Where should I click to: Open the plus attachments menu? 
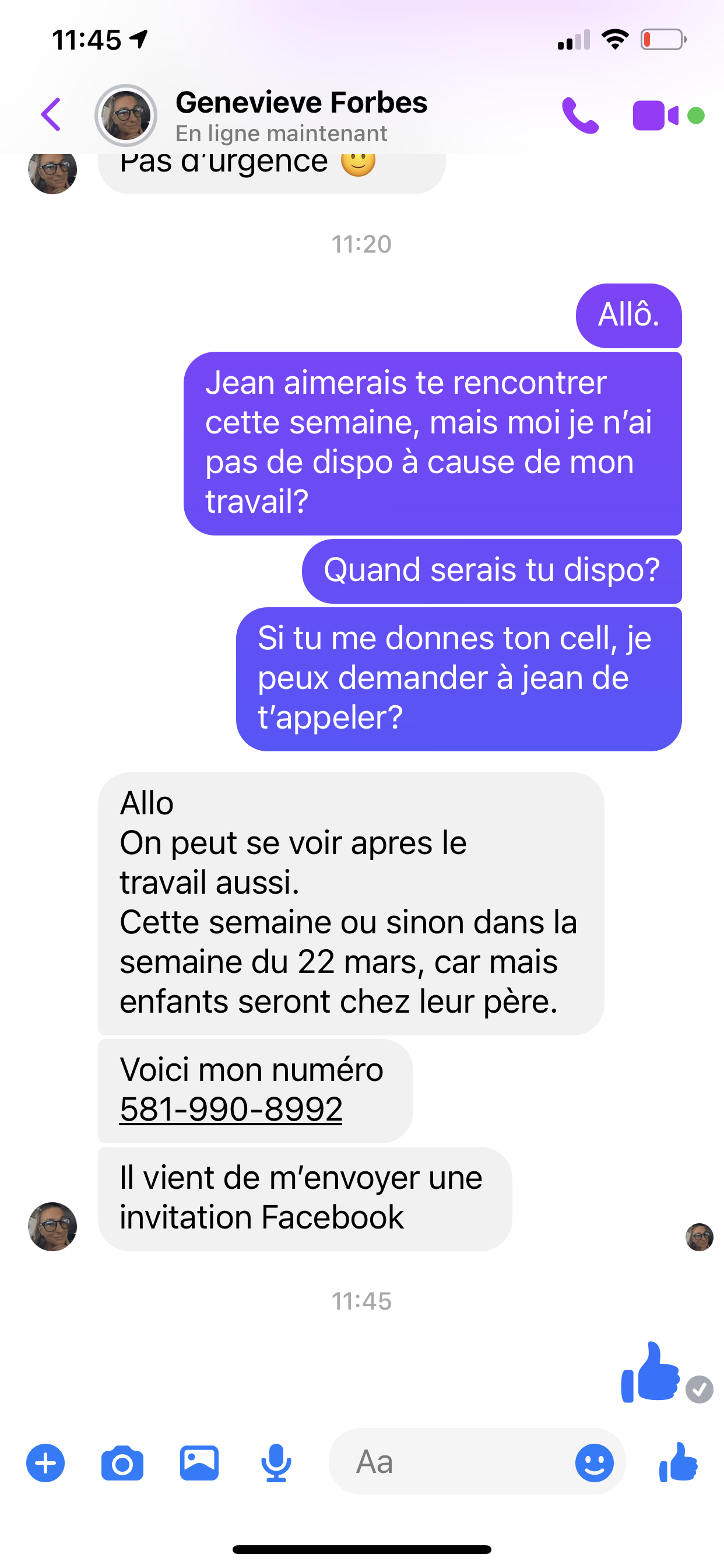pyautogui.click(x=45, y=1462)
